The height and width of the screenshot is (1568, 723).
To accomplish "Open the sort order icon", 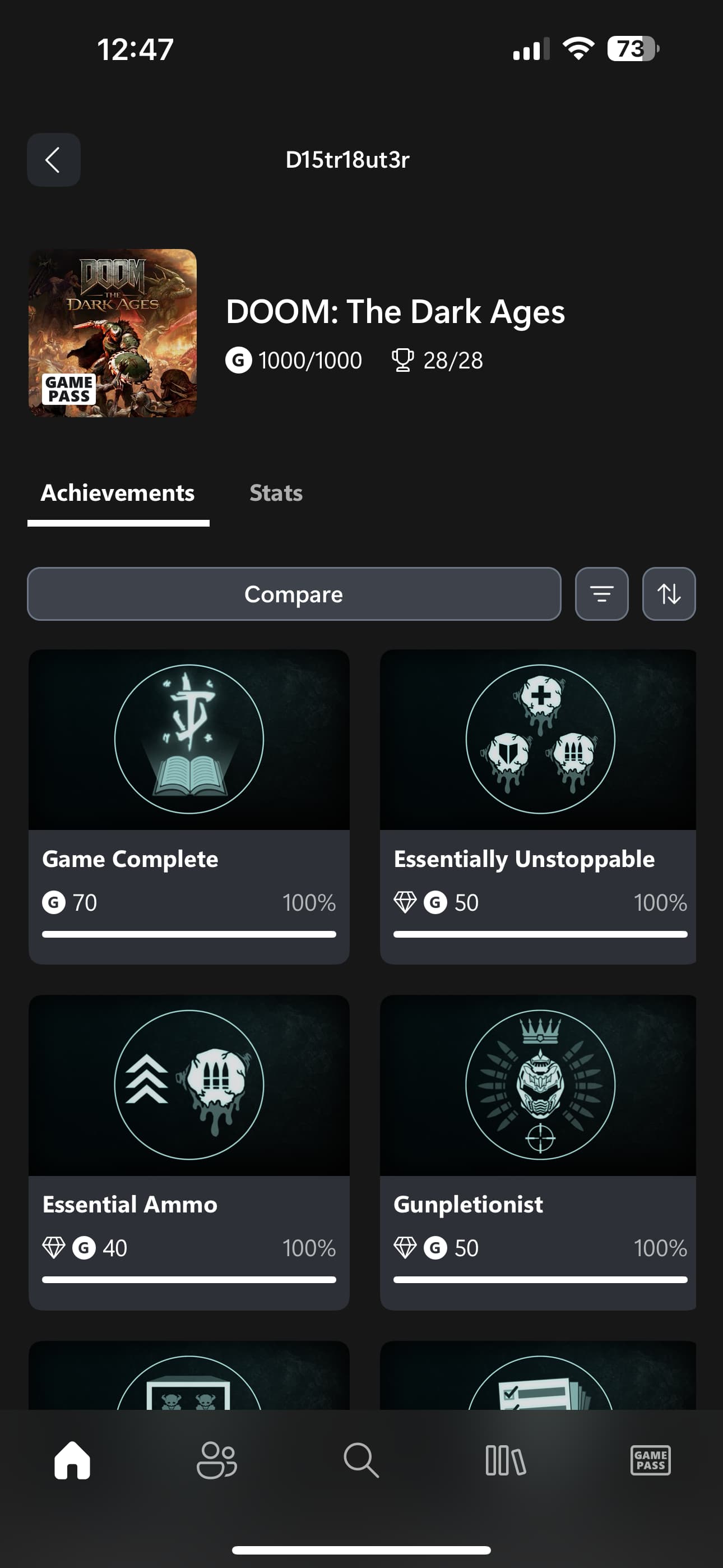I will (x=668, y=594).
